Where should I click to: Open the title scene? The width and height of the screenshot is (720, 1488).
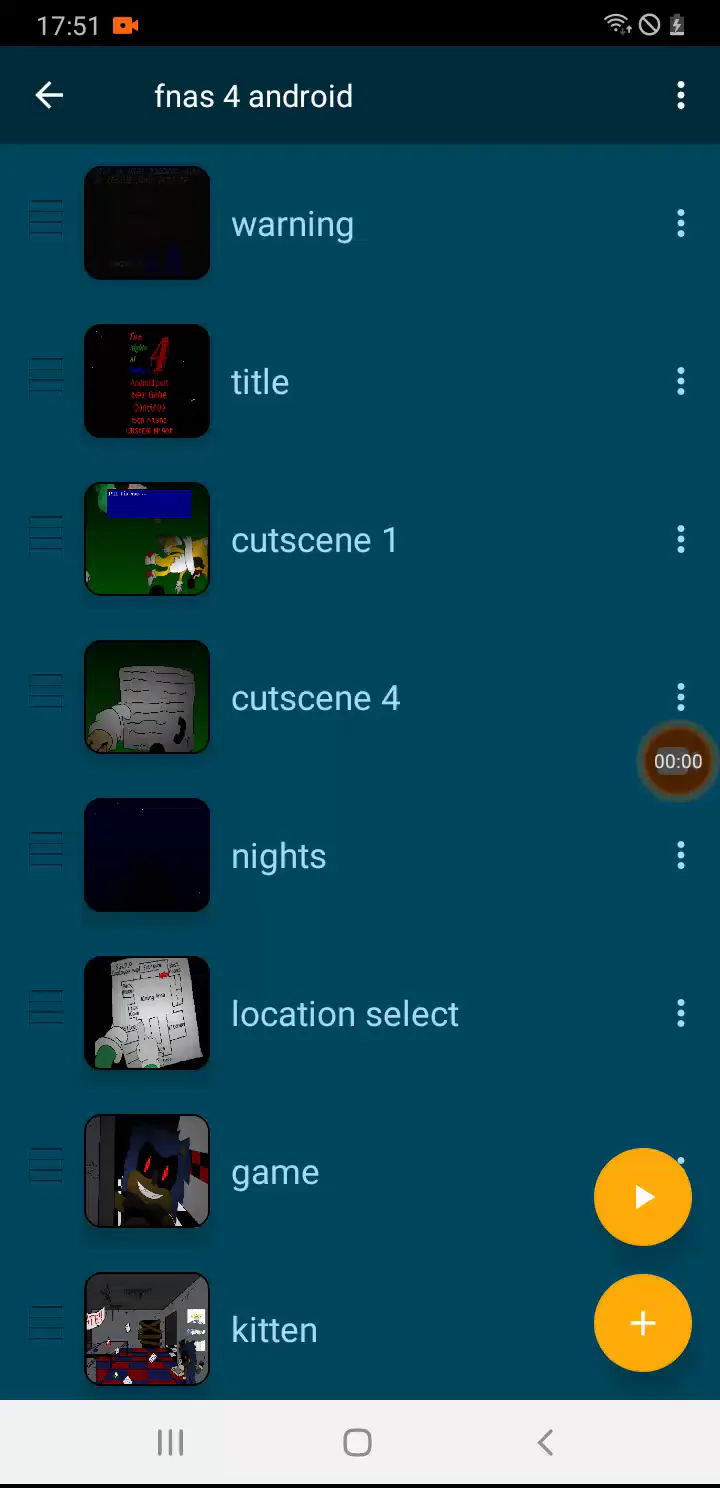260,382
